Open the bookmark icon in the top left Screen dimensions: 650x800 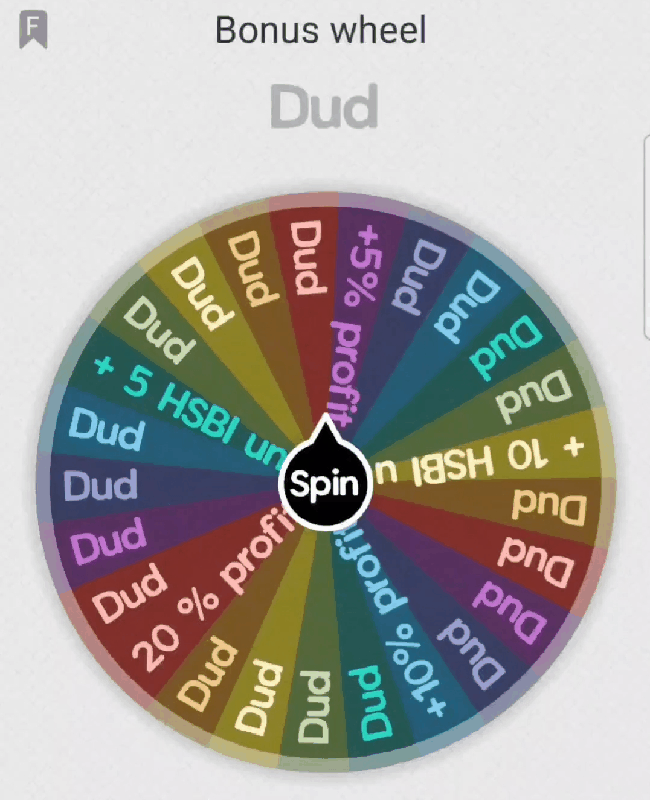(x=35, y=30)
